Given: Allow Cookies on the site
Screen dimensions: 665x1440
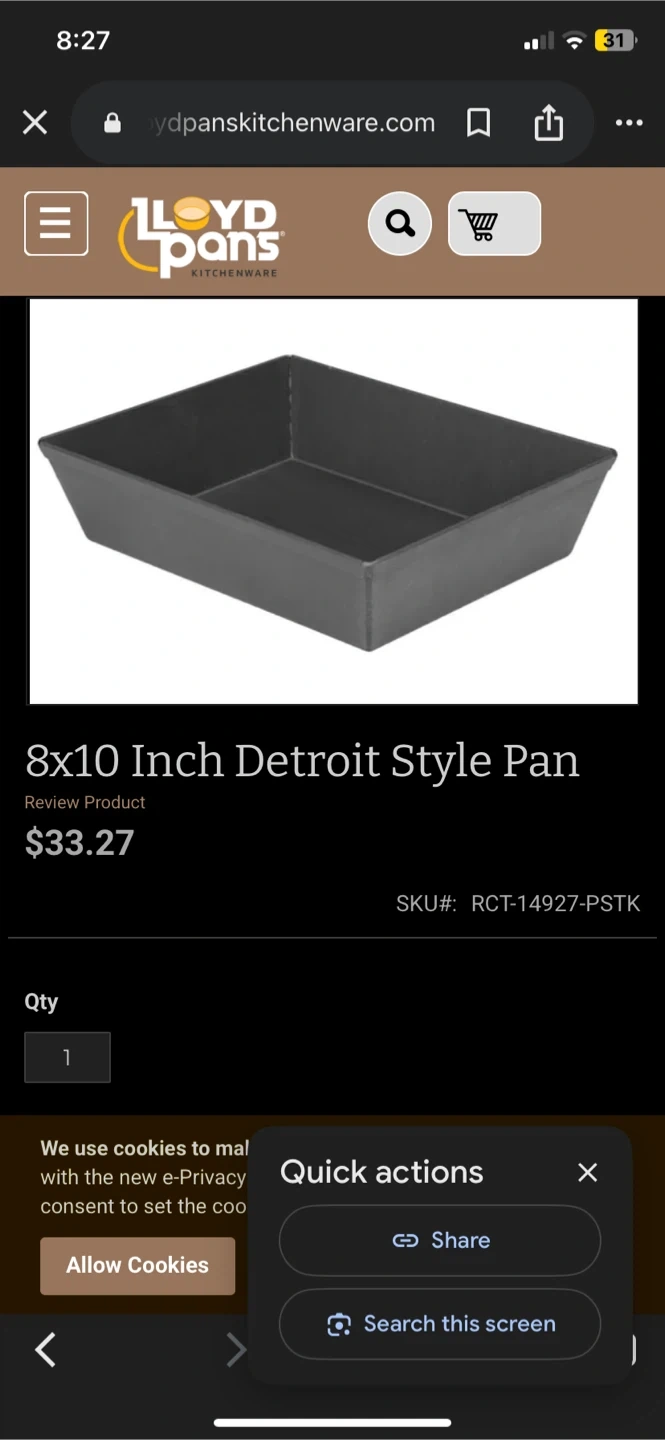Looking at the screenshot, I should [138, 1265].
